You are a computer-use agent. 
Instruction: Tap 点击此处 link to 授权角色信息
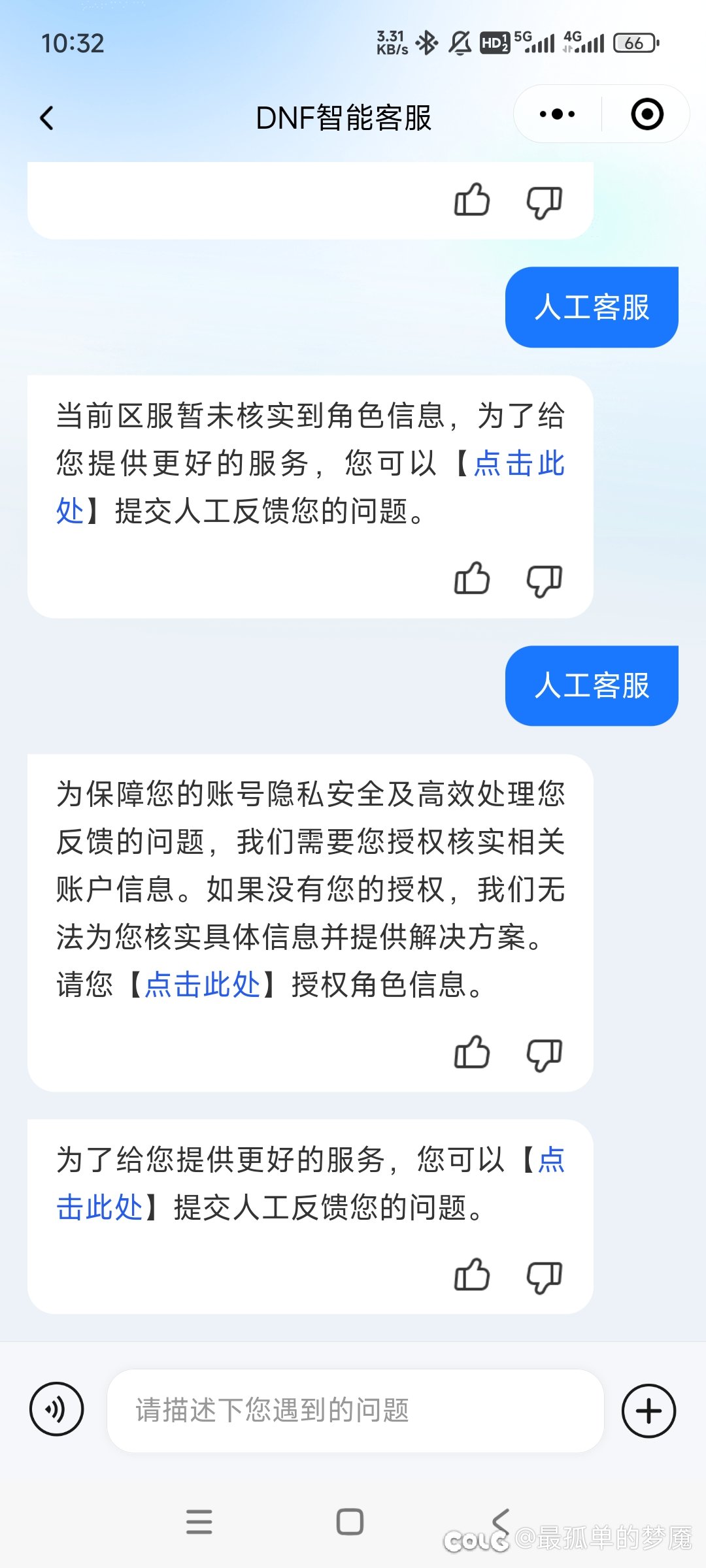[x=203, y=985]
